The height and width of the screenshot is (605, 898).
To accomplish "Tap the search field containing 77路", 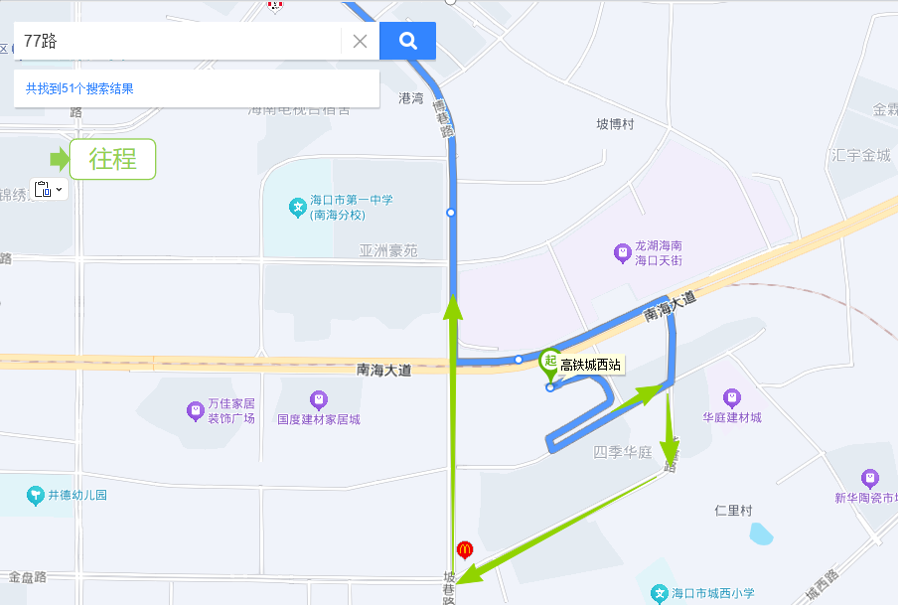I will [180, 41].
